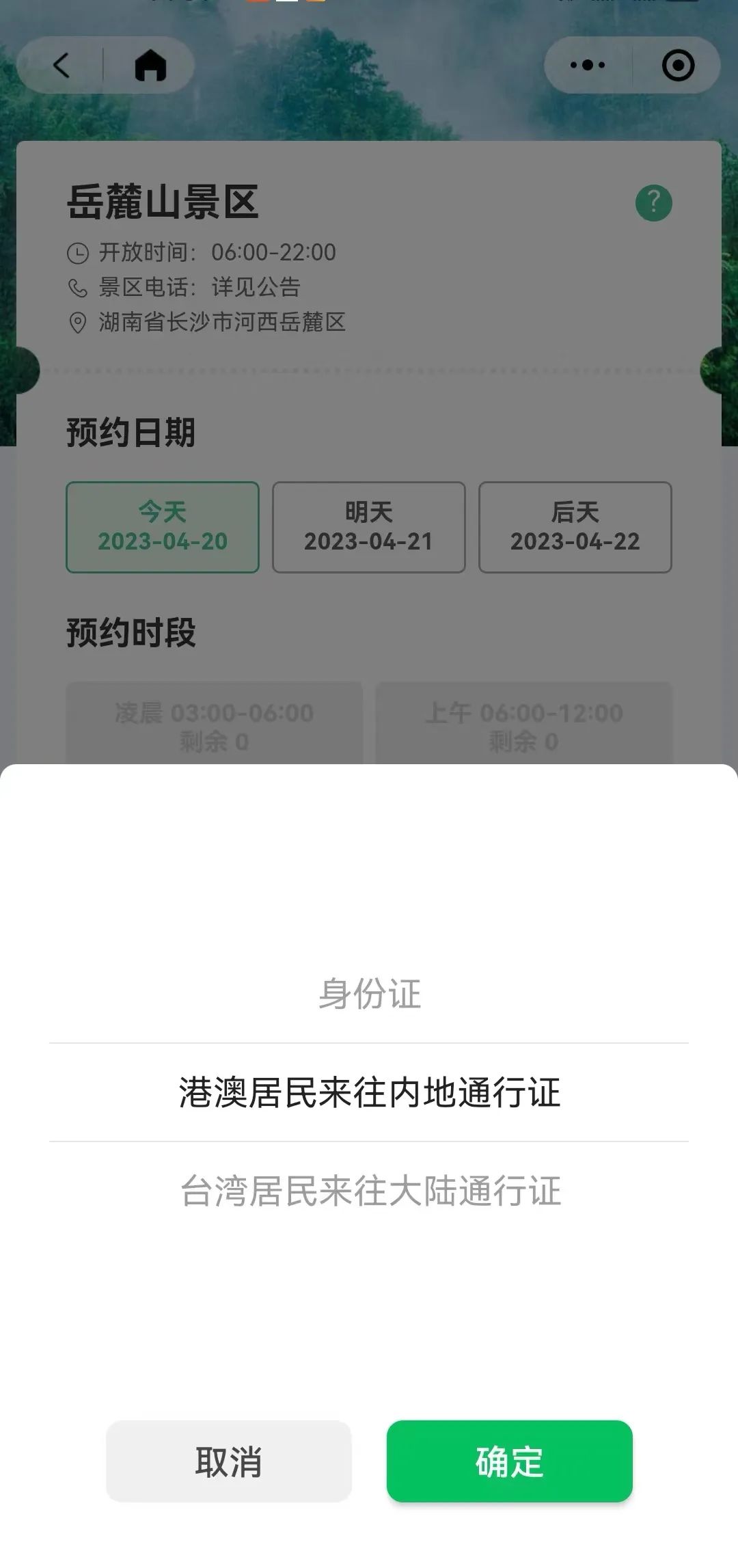
Task: Select 今天 2023-04-20 booking date
Action: 163,527
